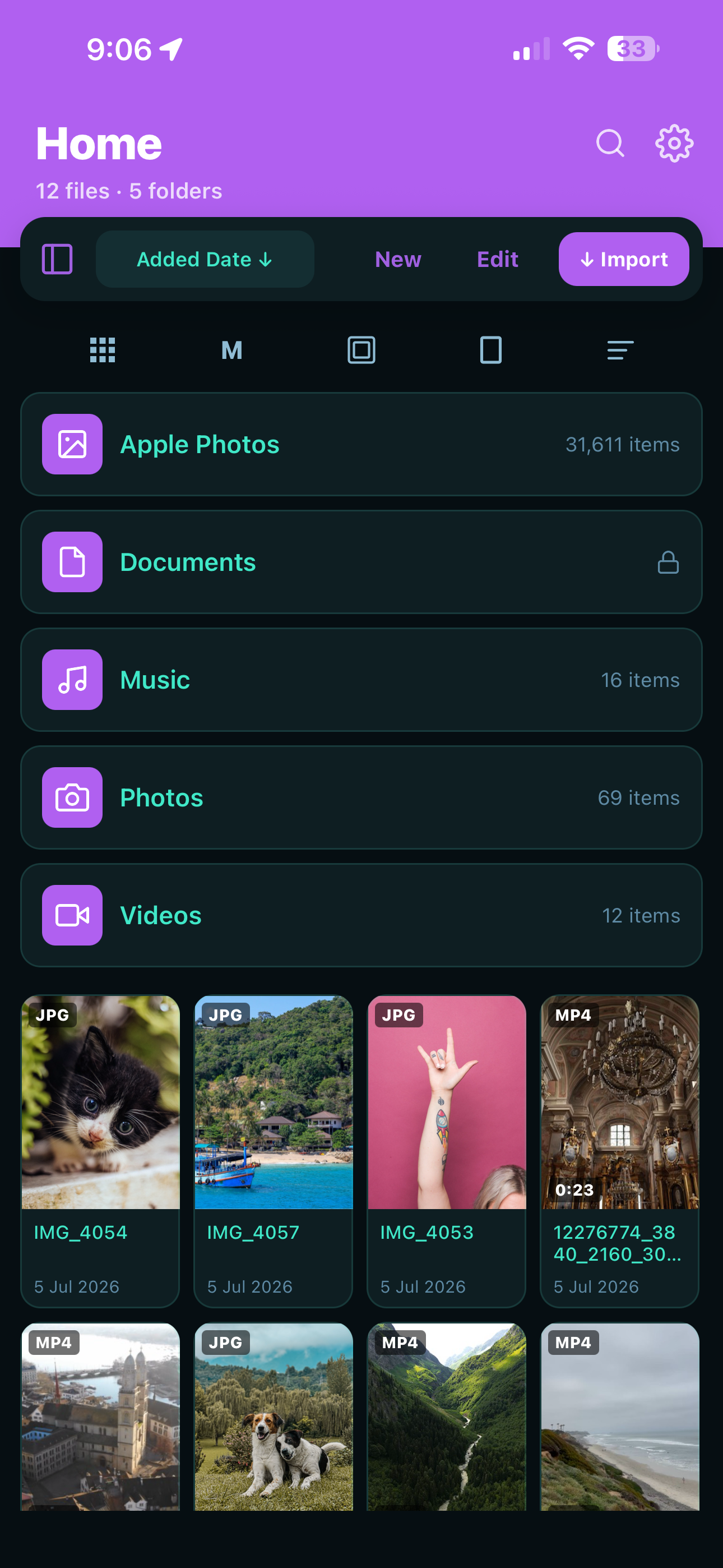Switch to the large framed view
This screenshot has height=1568, width=723.
[361, 350]
